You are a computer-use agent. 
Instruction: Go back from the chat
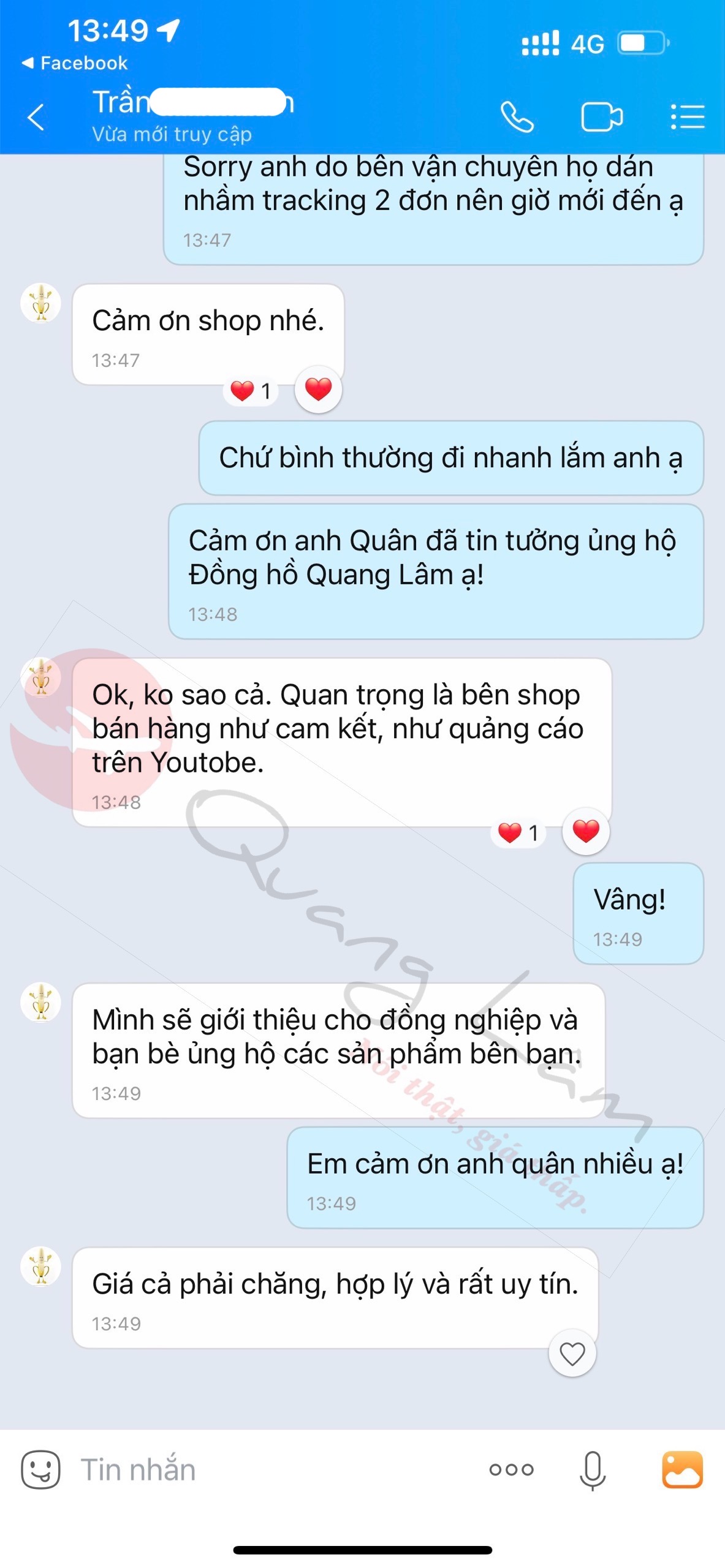click(x=36, y=117)
